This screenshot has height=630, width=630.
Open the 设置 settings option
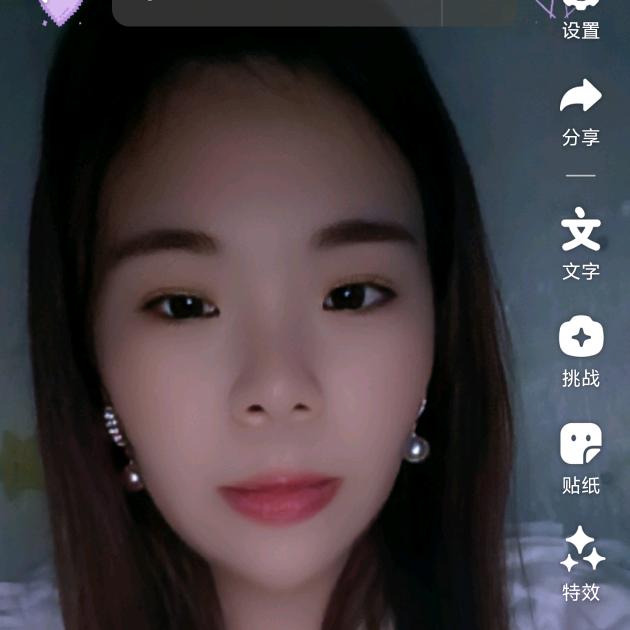coord(581,20)
